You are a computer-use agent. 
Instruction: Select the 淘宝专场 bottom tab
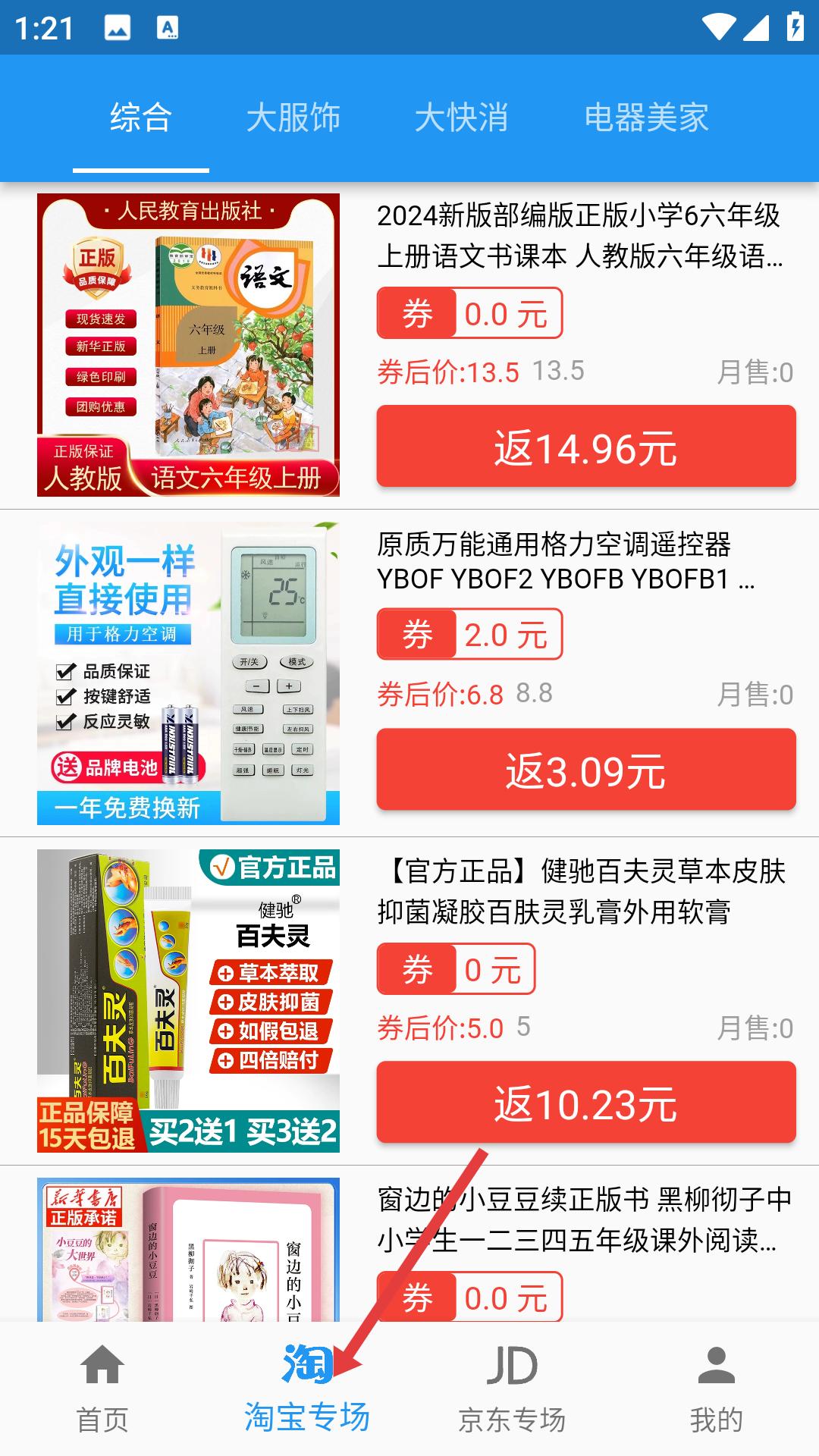307,1388
